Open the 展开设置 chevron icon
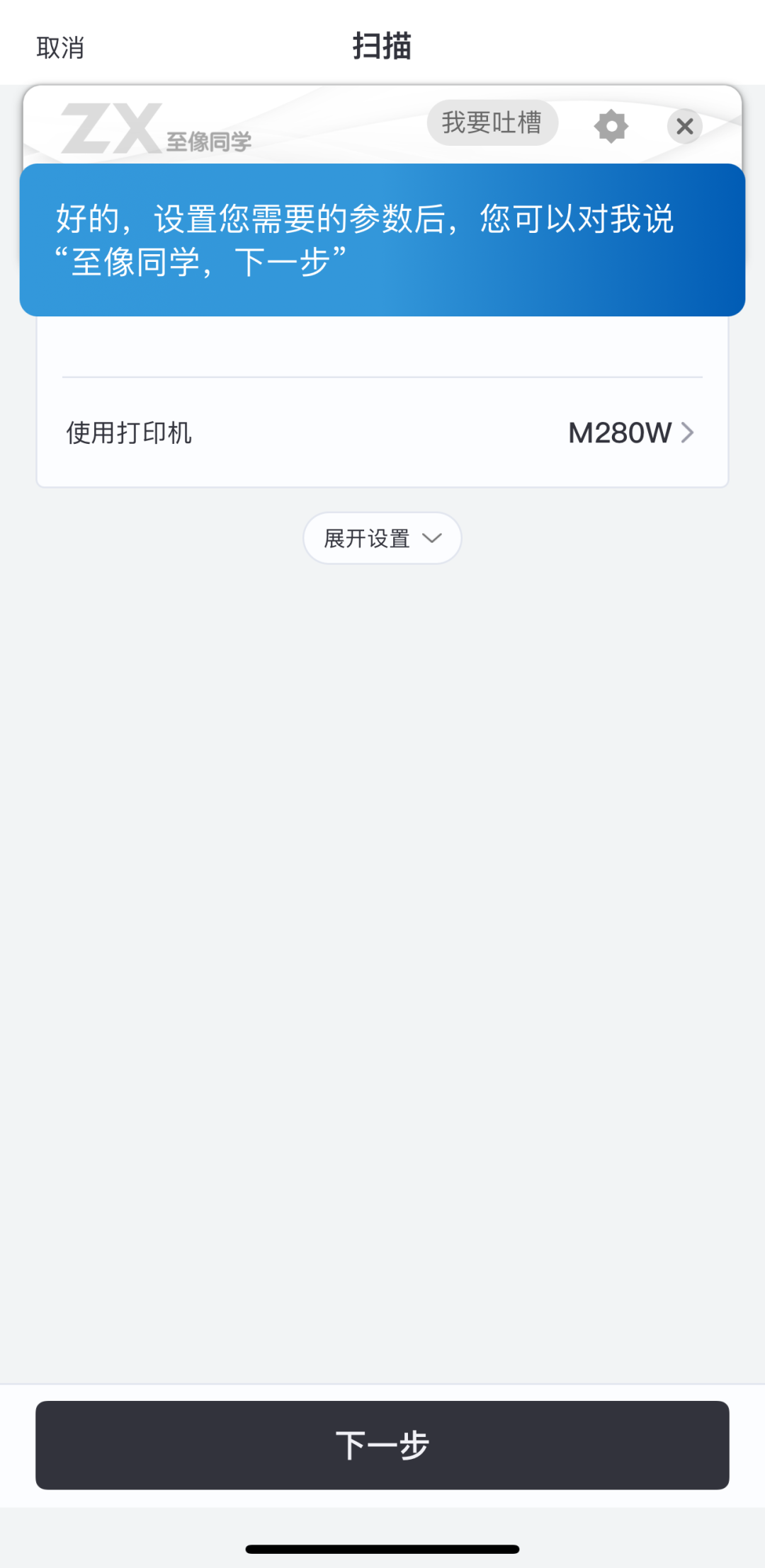 pos(433,539)
